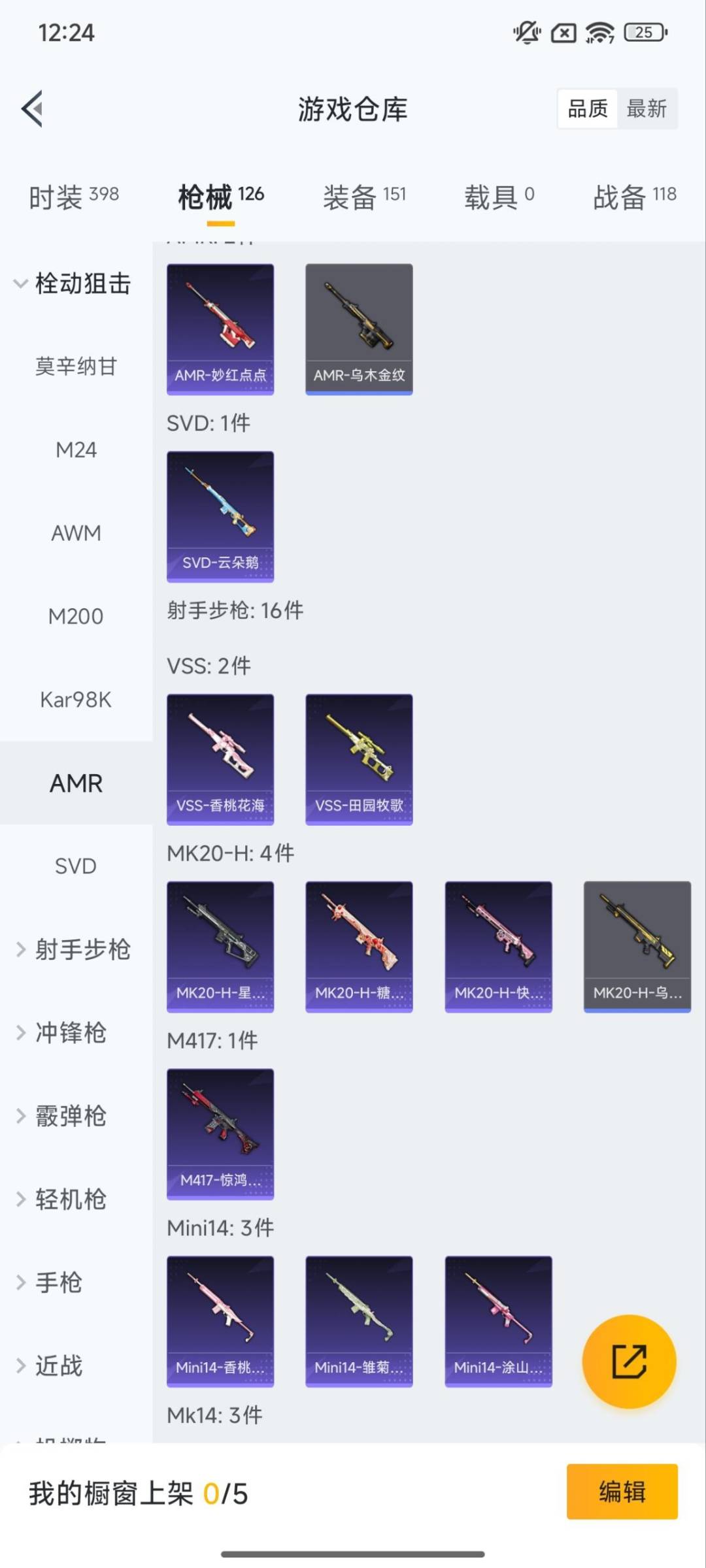The height and width of the screenshot is (1568, 706).
Task: Click the back arrow to exit warehouse
Action: (x=32, y=109)
